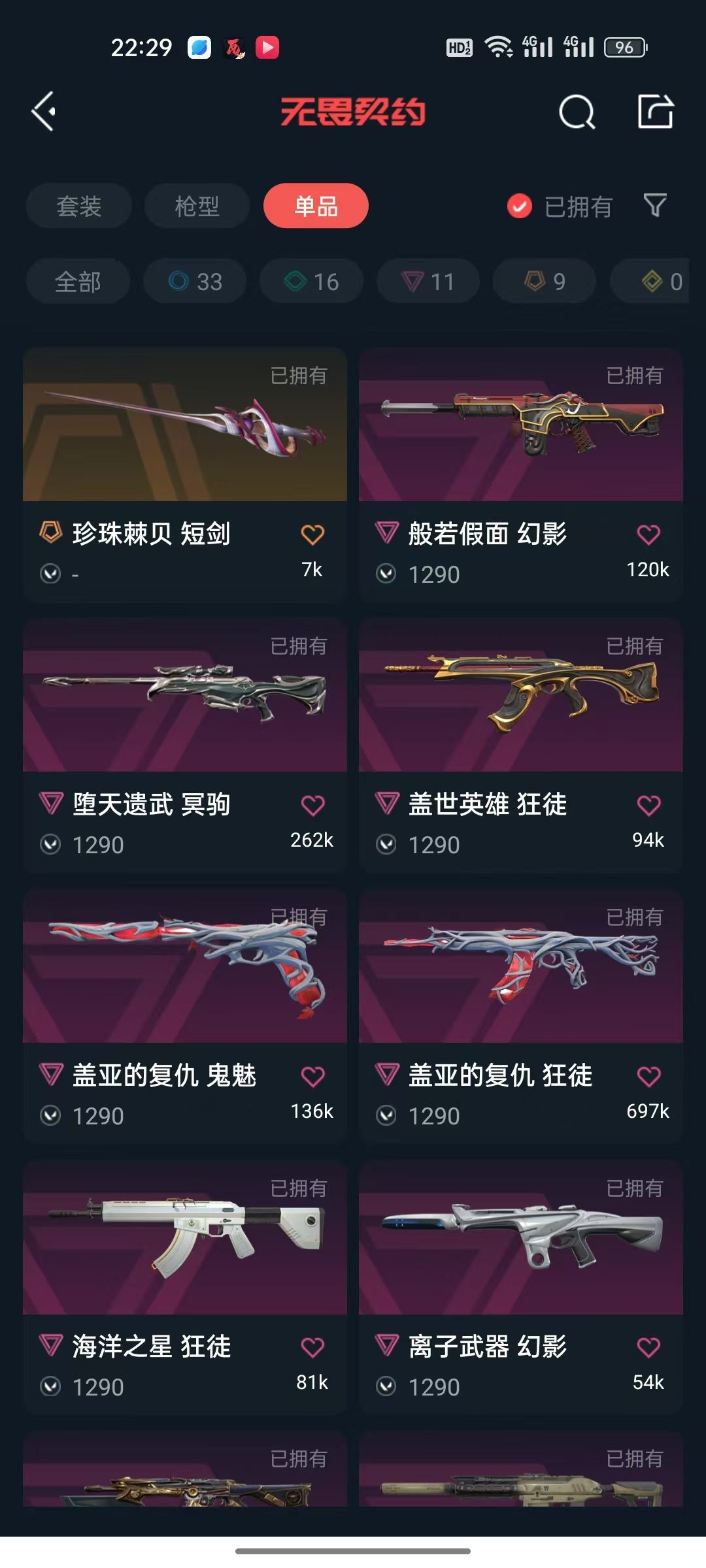Image resolution: width=706 pixels, height=1568 pixels.
Task: Uncheck the 已拥有 checkbox
Action: pyautogui.click(x=520, y=206)
